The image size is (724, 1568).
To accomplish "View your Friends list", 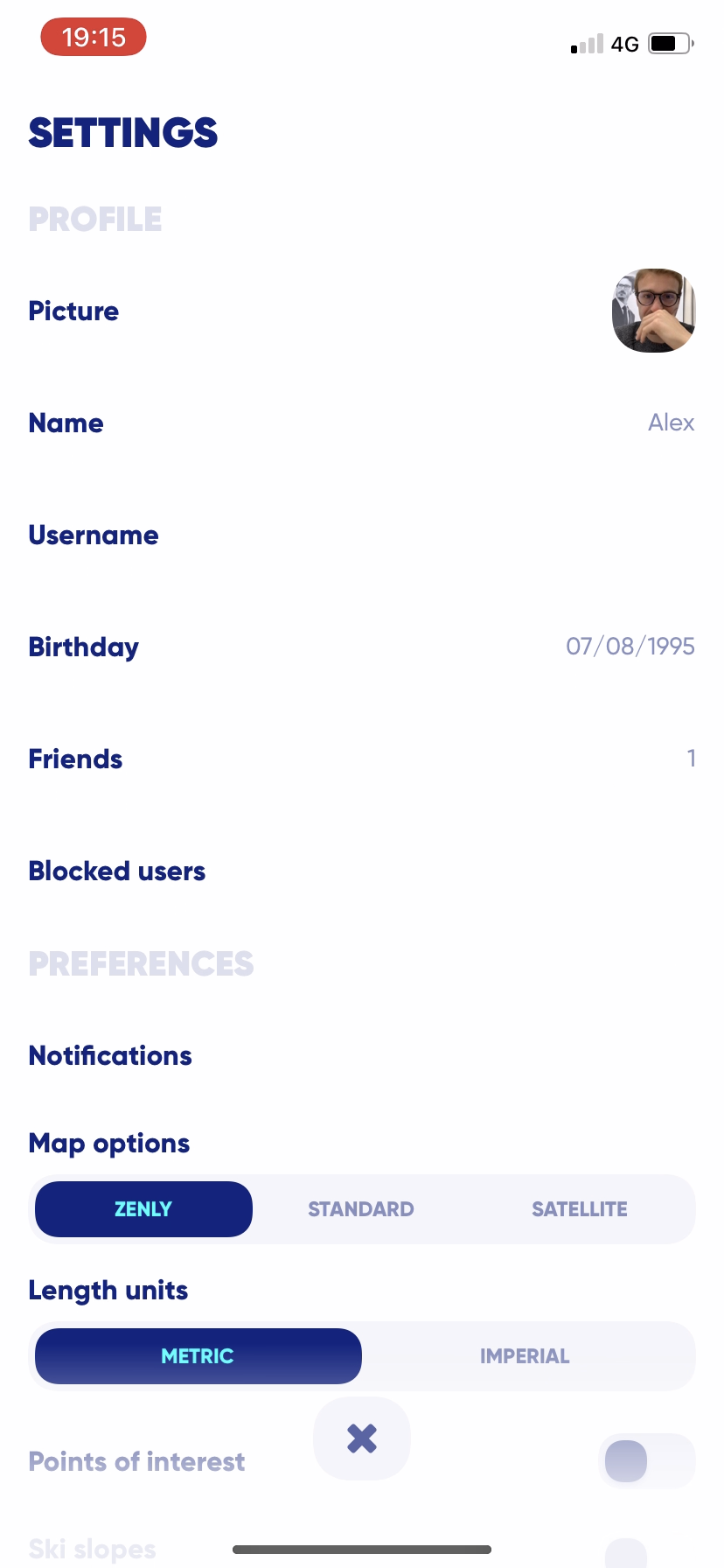I will [x=362, y=759].
